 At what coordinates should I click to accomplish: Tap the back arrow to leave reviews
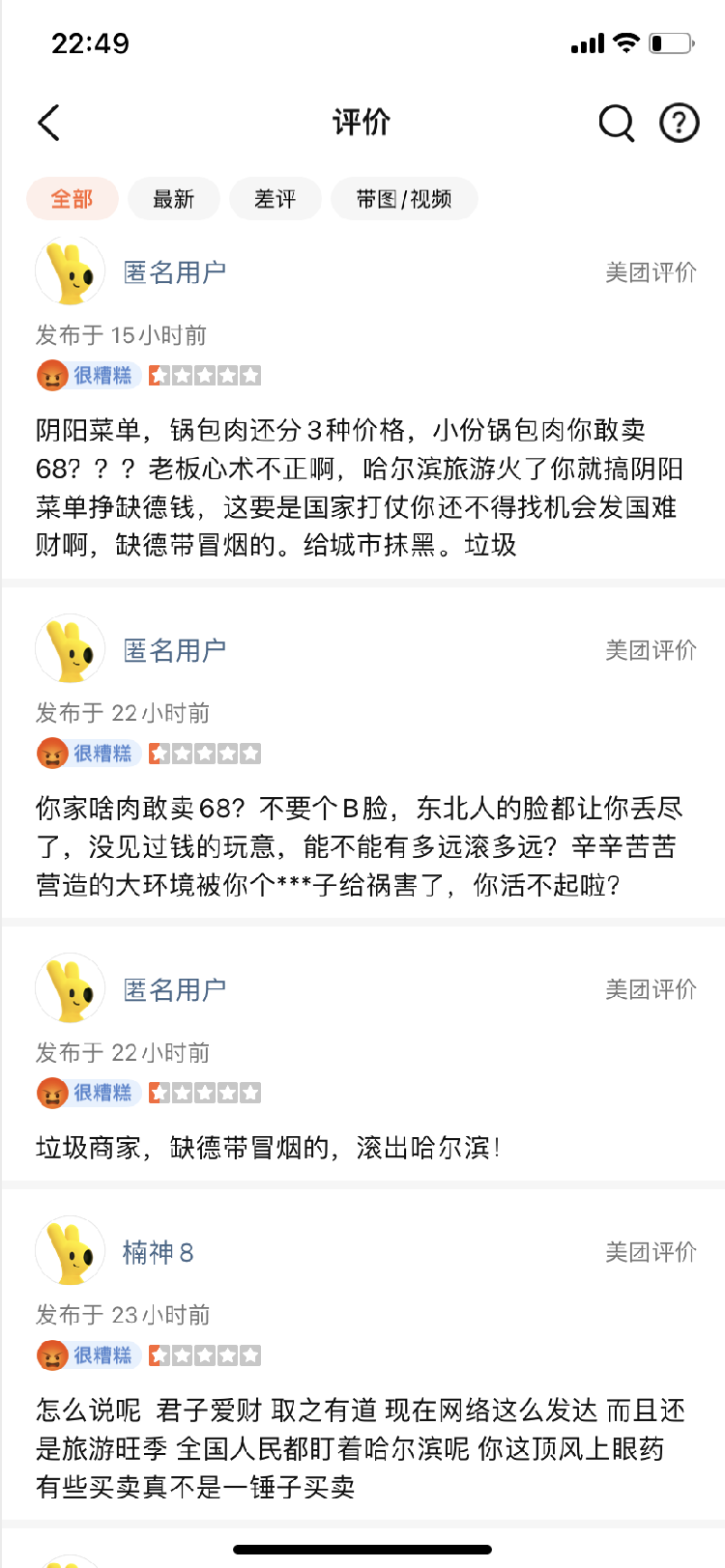pos(47,123)
